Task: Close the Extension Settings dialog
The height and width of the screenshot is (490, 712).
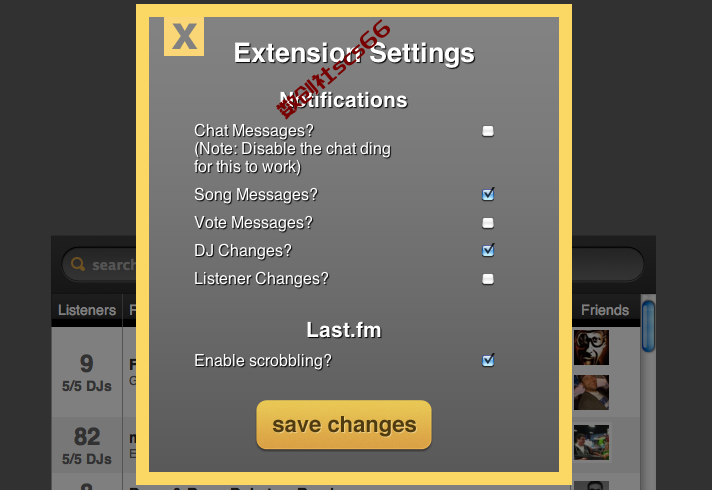Action: 184,36
